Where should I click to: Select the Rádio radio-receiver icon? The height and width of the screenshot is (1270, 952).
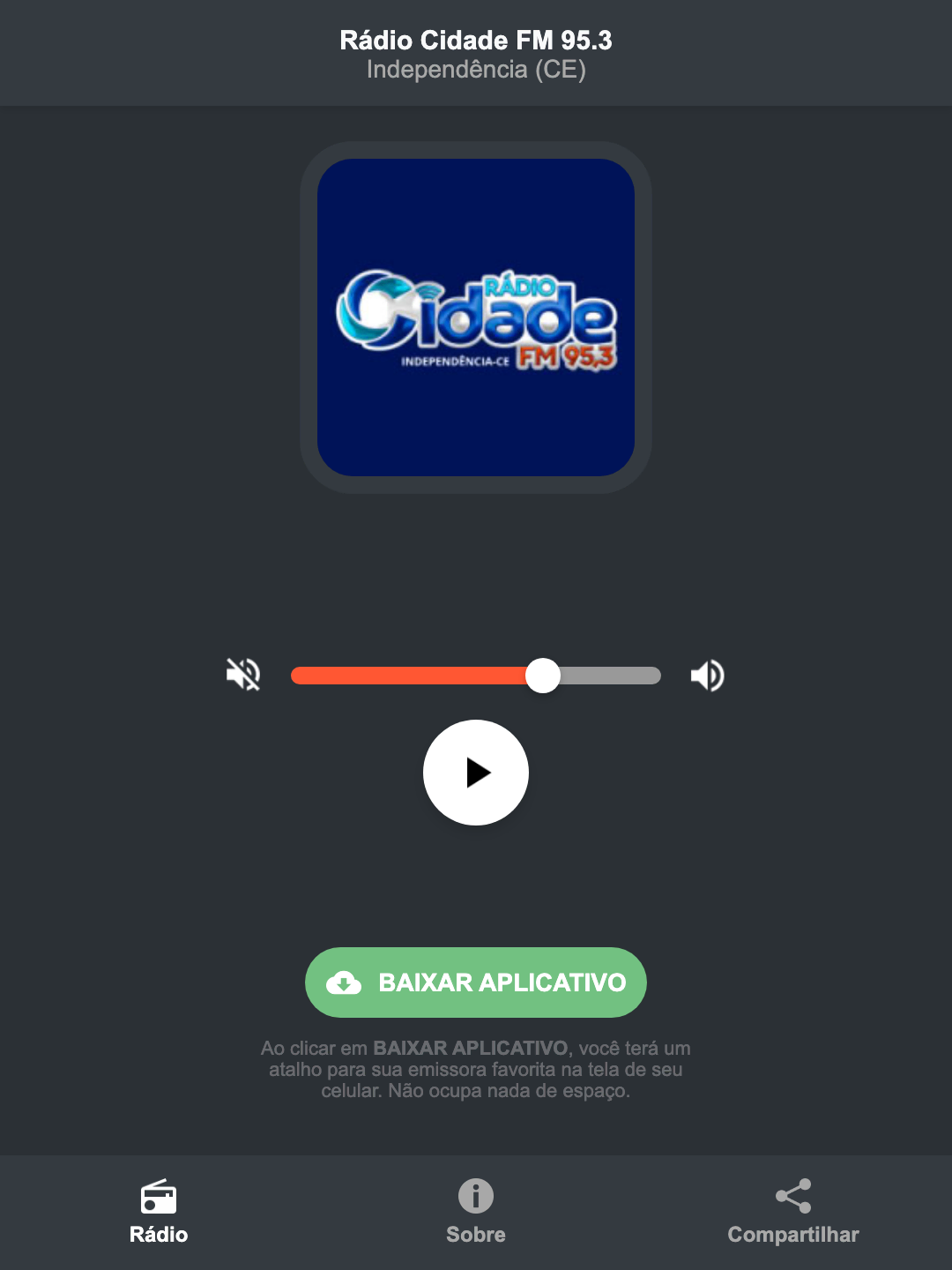(x=159, y=1199)
